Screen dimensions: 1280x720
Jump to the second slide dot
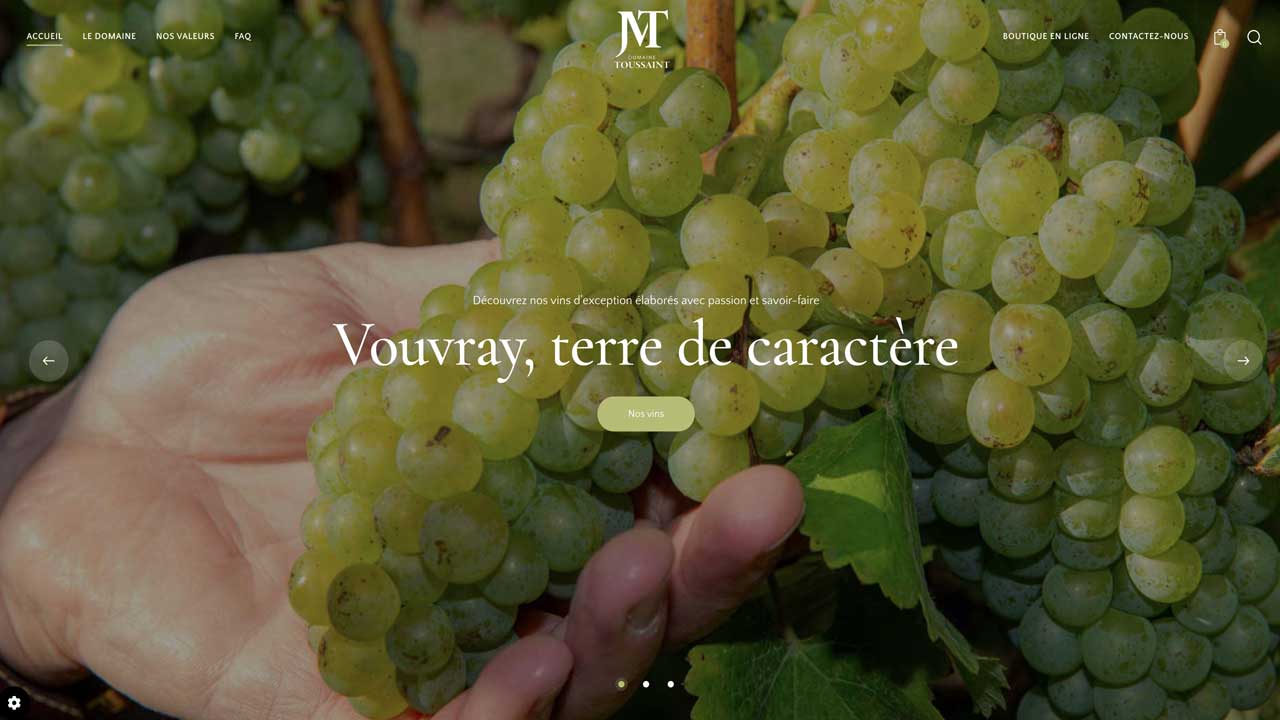pos(646,684)
